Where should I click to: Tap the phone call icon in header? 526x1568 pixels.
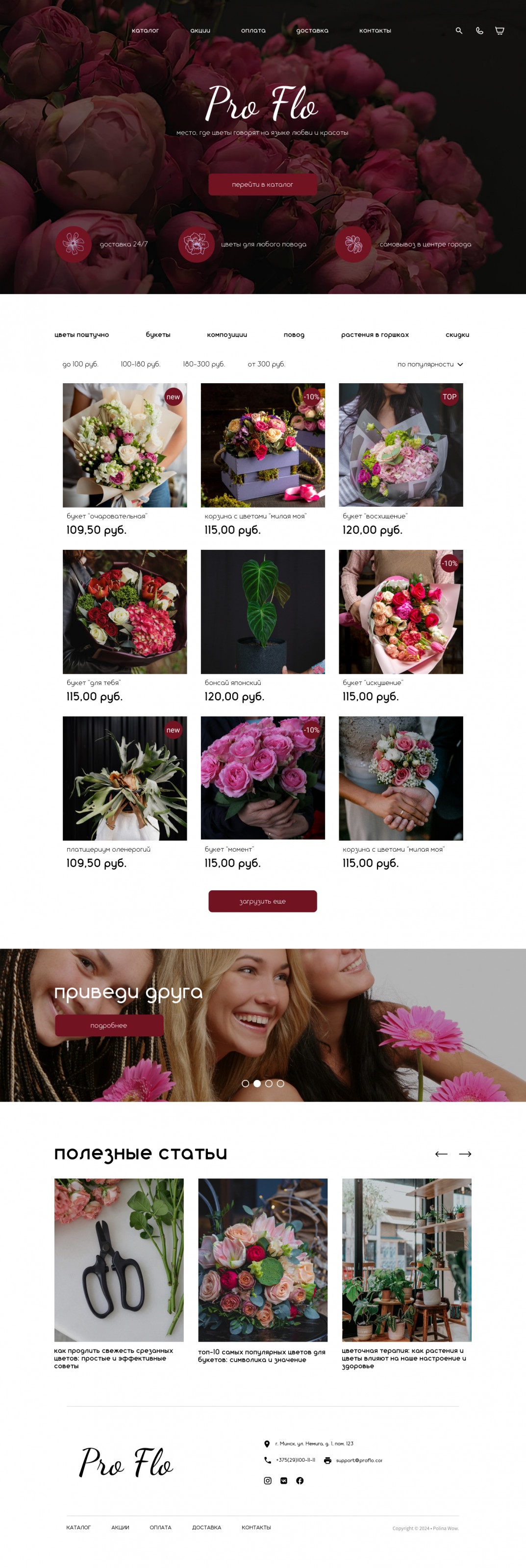point(480,30)
